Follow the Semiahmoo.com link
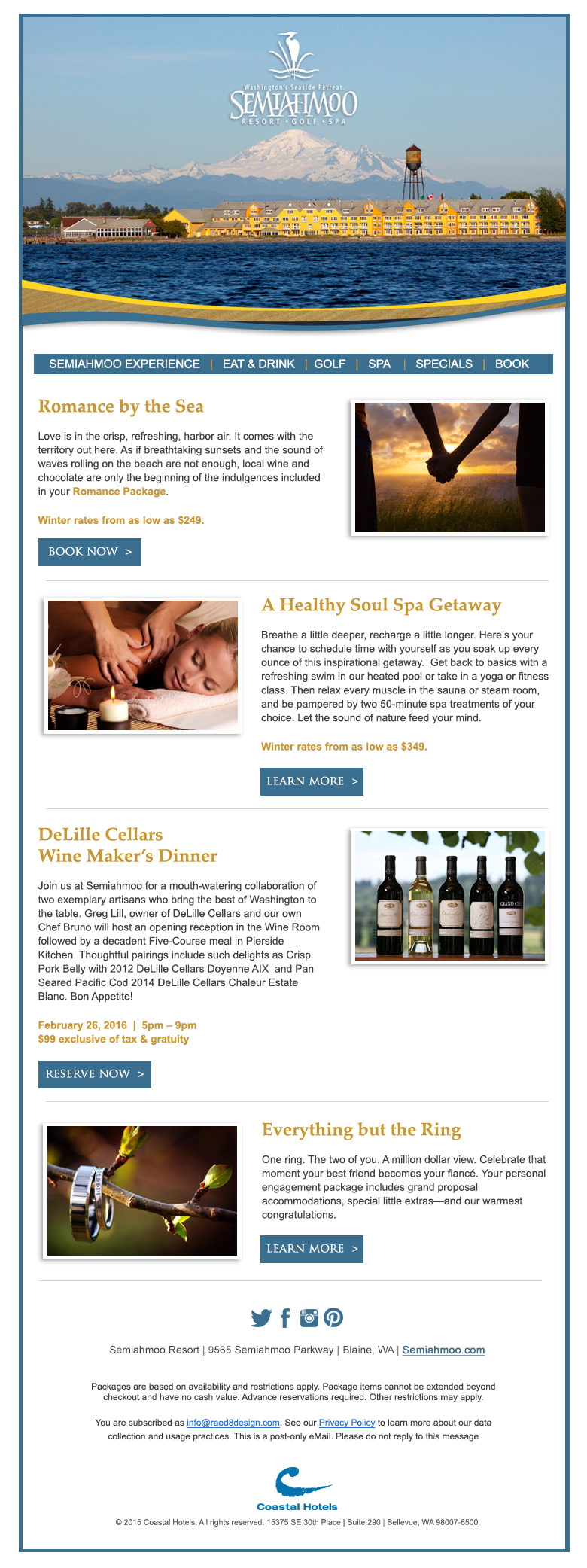This screenshot has width=587, height=1568. click(443, 1350)
